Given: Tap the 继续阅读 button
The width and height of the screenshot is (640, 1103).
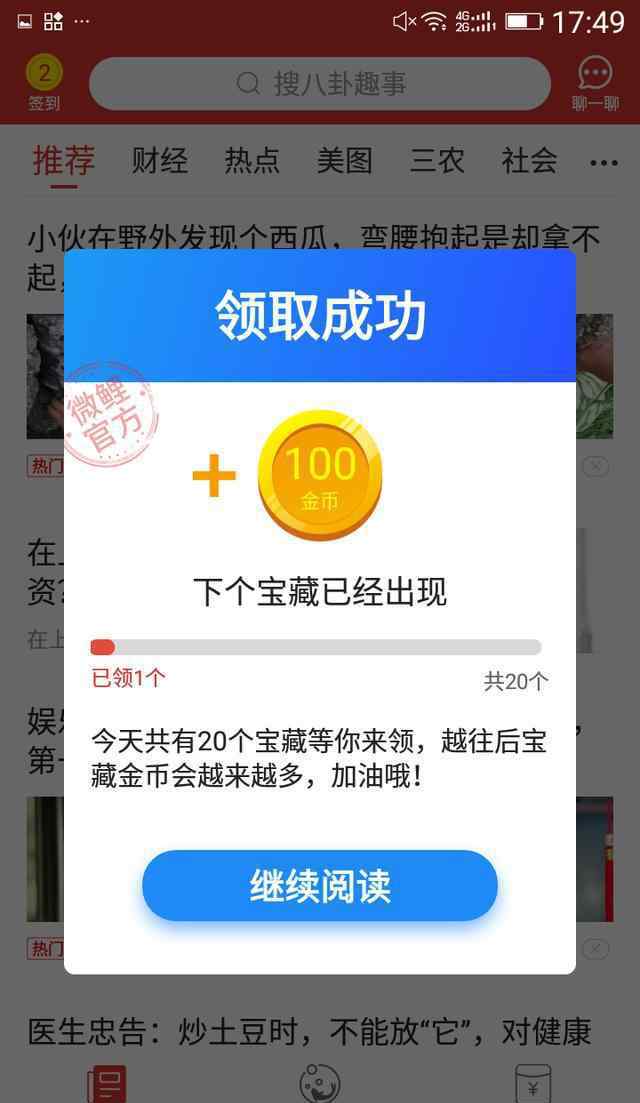Looking at the screenshot, I should 320,886.
